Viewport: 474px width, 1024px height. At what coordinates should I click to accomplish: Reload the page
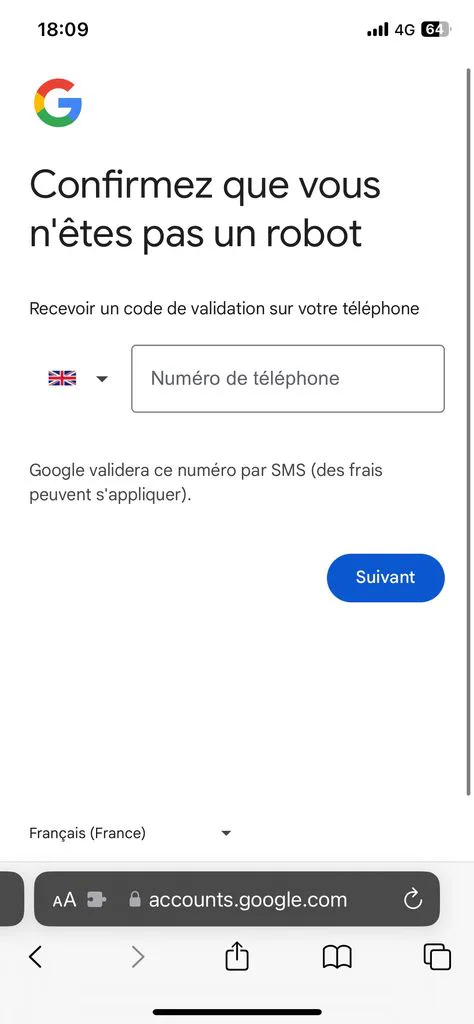pos(413,900)
